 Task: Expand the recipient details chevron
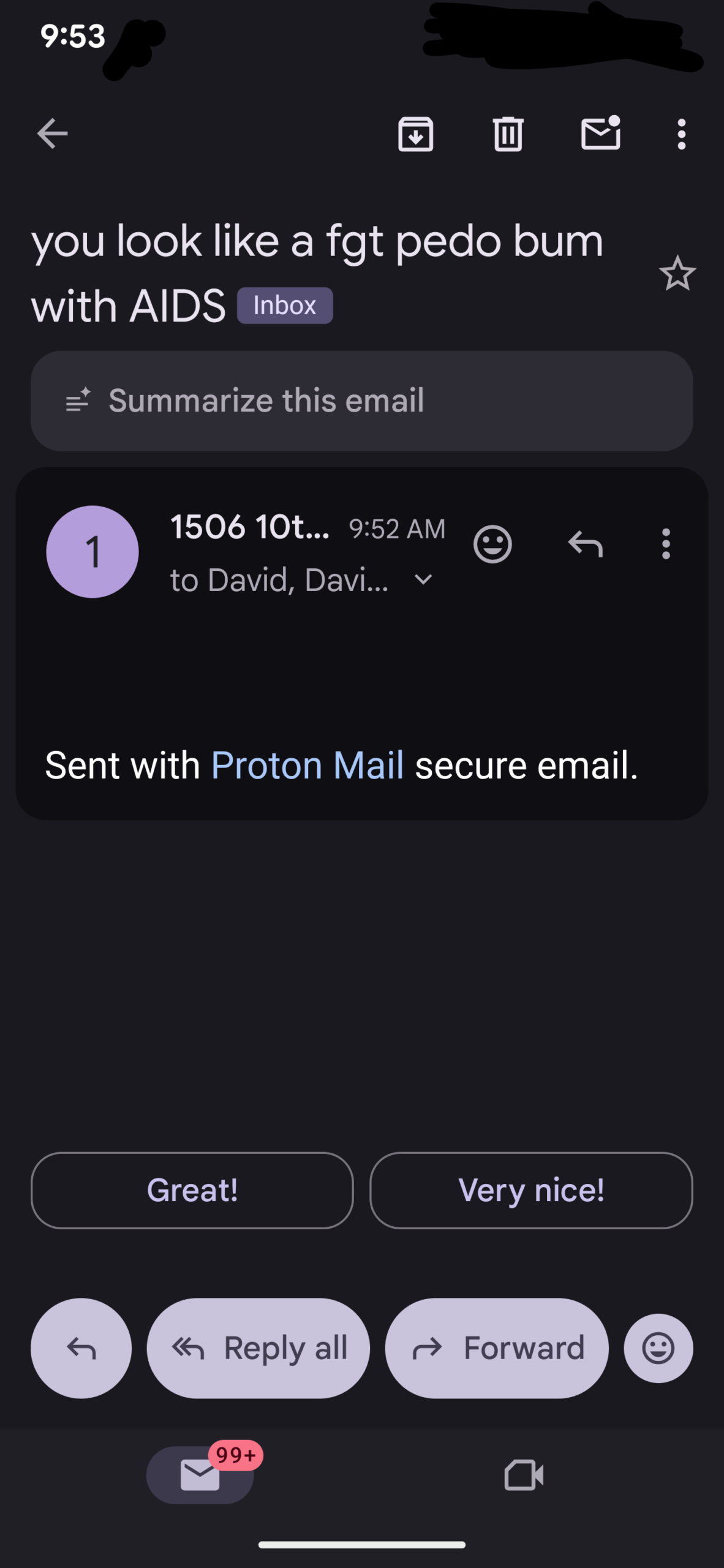(423, 579)
